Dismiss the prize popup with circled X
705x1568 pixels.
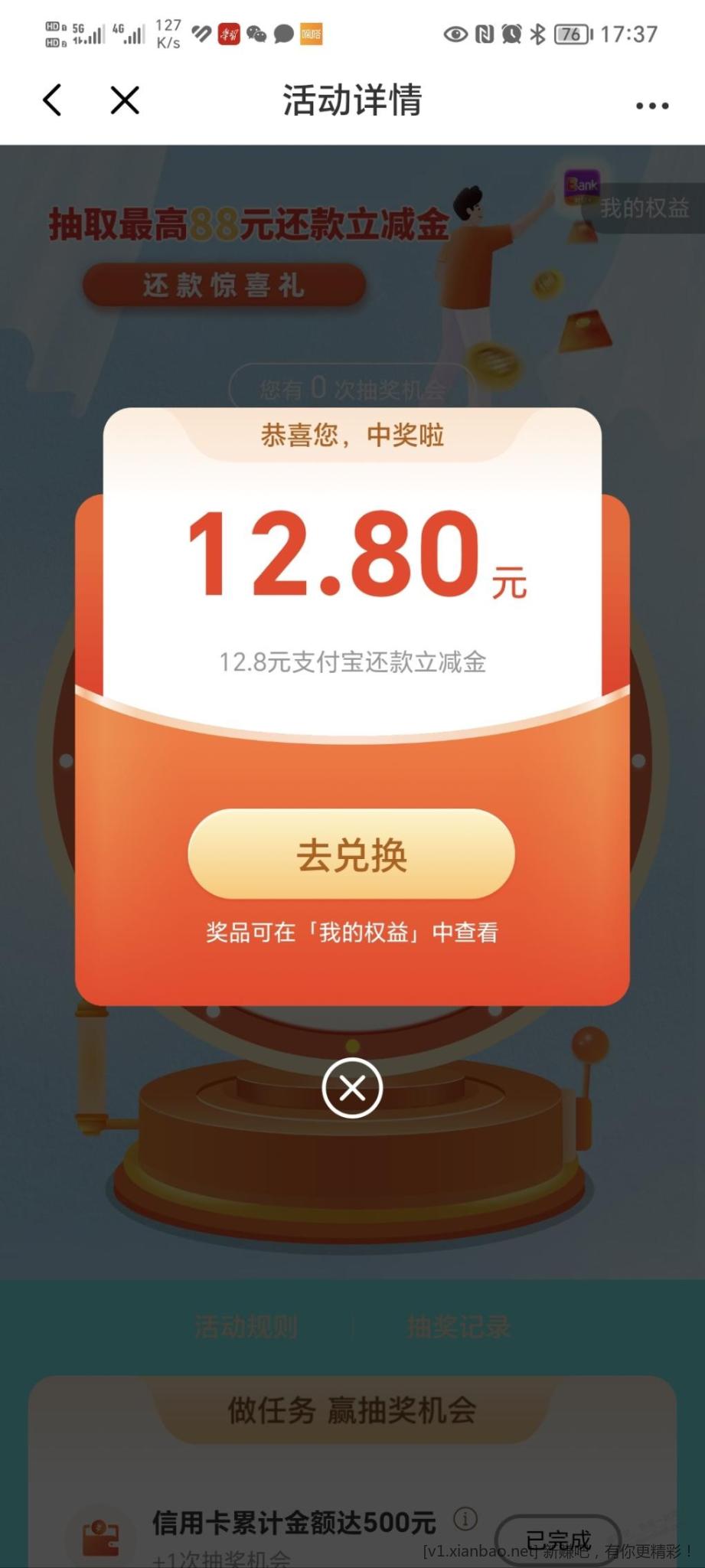(x=352, y=1088)
